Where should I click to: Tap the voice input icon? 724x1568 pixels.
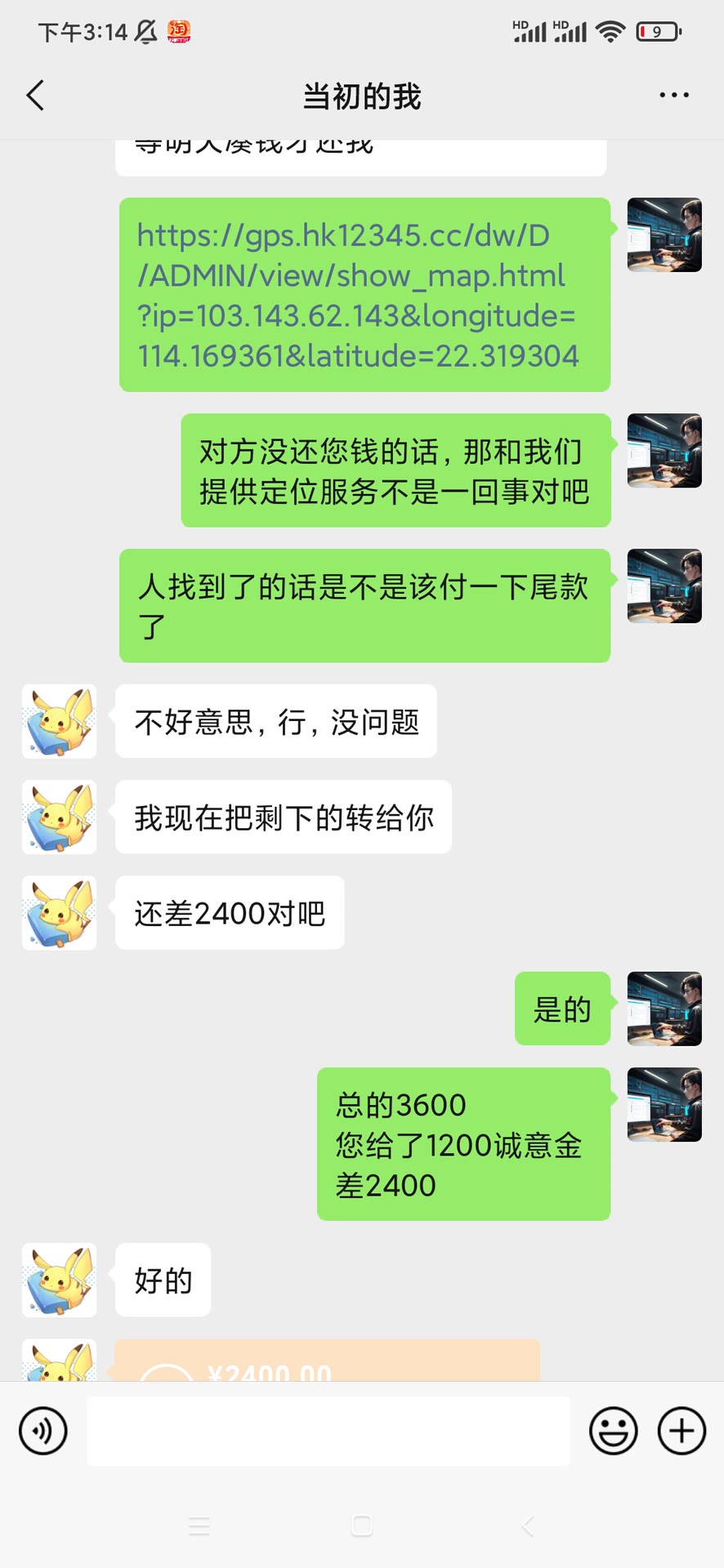pos(43,1431)
